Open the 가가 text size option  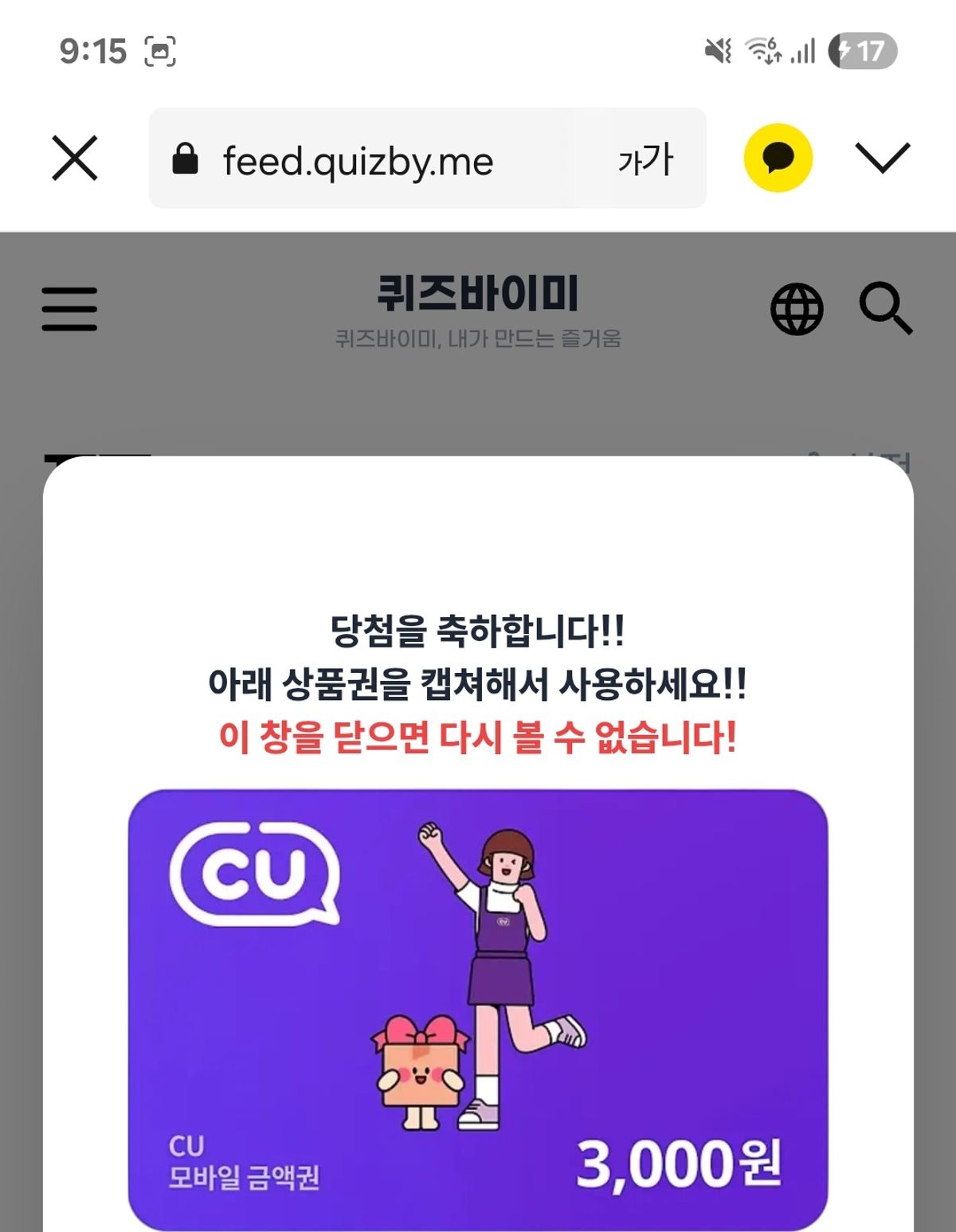point(645,159)
